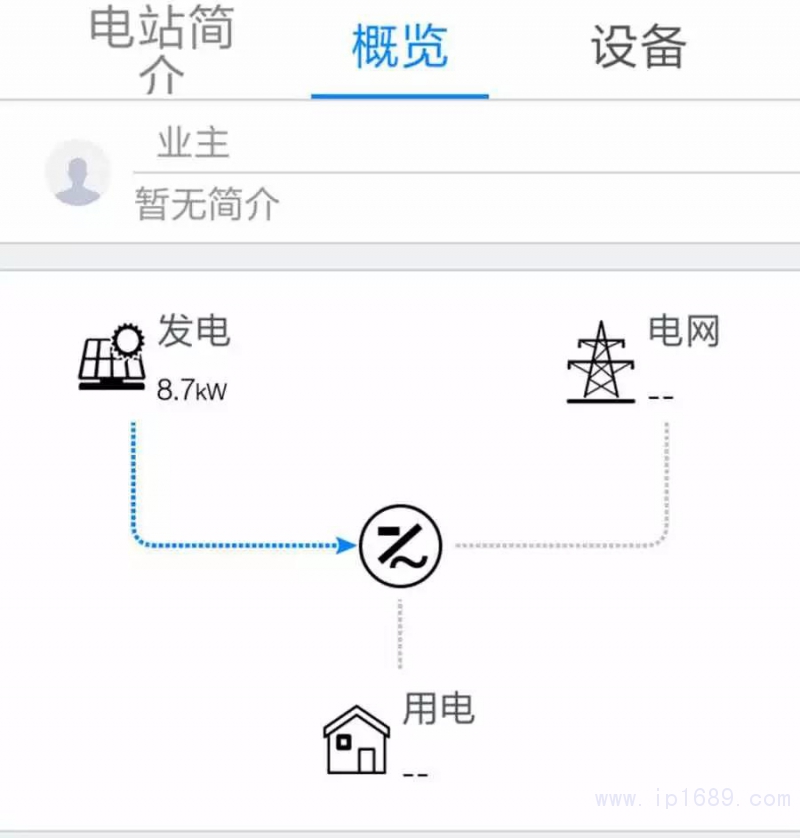Open the inverter icon in the diagram center
The width and height of the screenshot is (800, 838).
coord(399,545)
